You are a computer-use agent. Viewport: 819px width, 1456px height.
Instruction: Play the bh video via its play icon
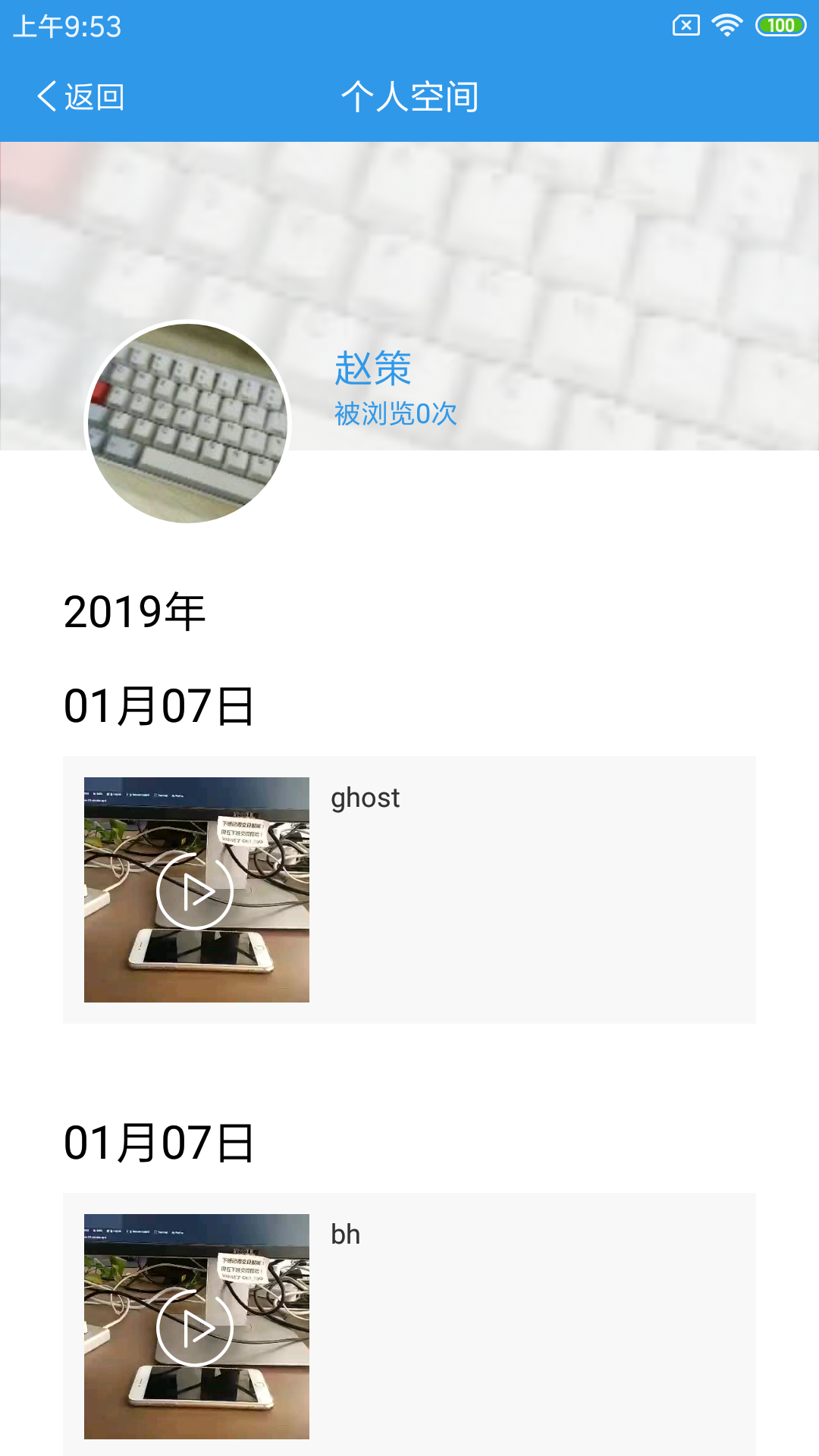click(x=196, y=1329)
